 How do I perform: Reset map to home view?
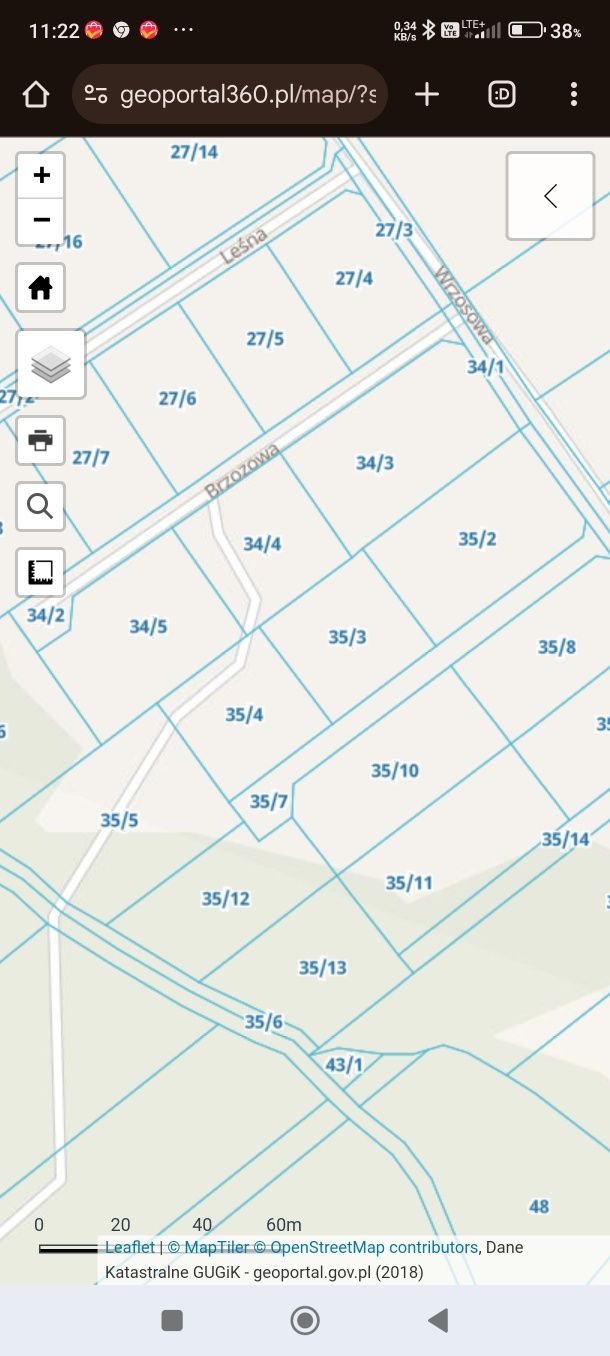(x=41, y=289)
